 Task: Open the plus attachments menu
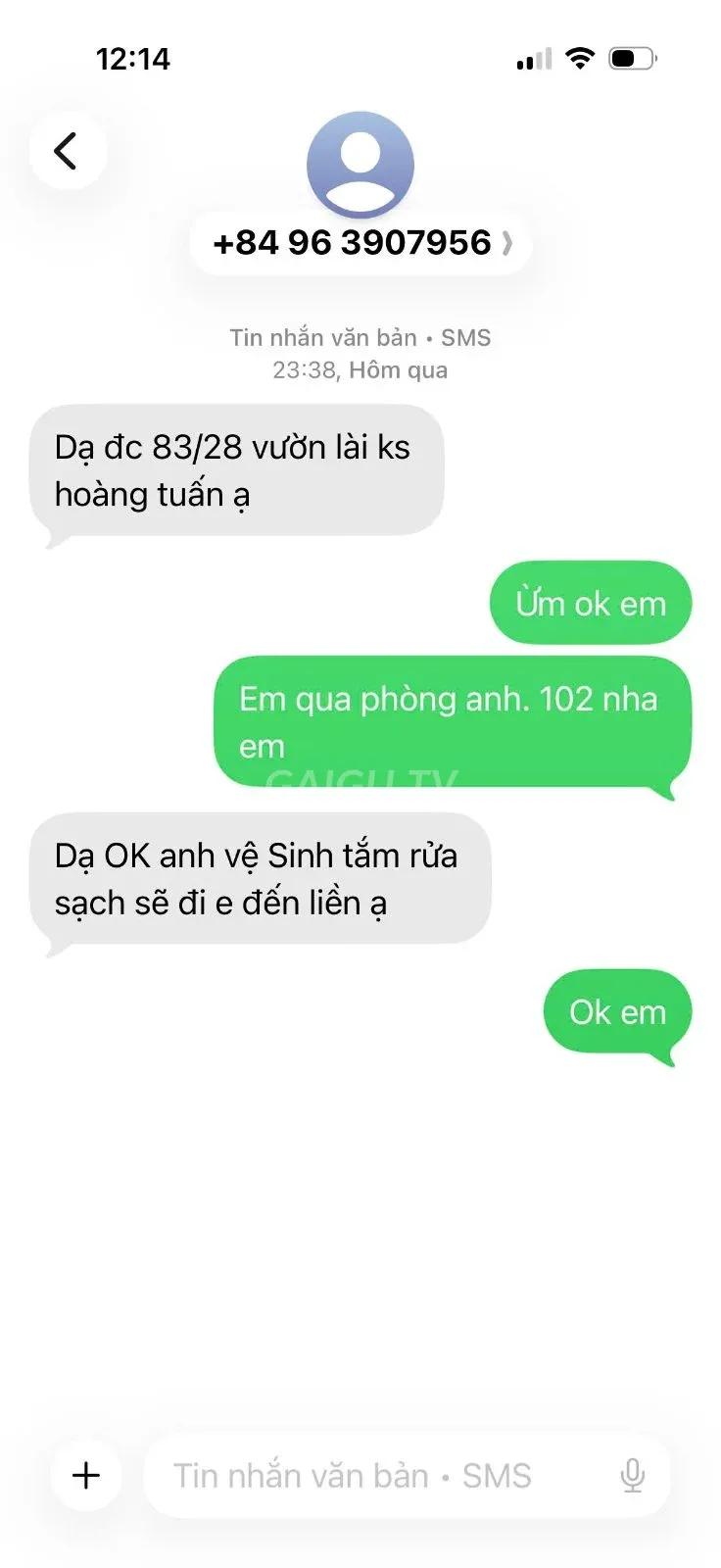point(86,1475)
